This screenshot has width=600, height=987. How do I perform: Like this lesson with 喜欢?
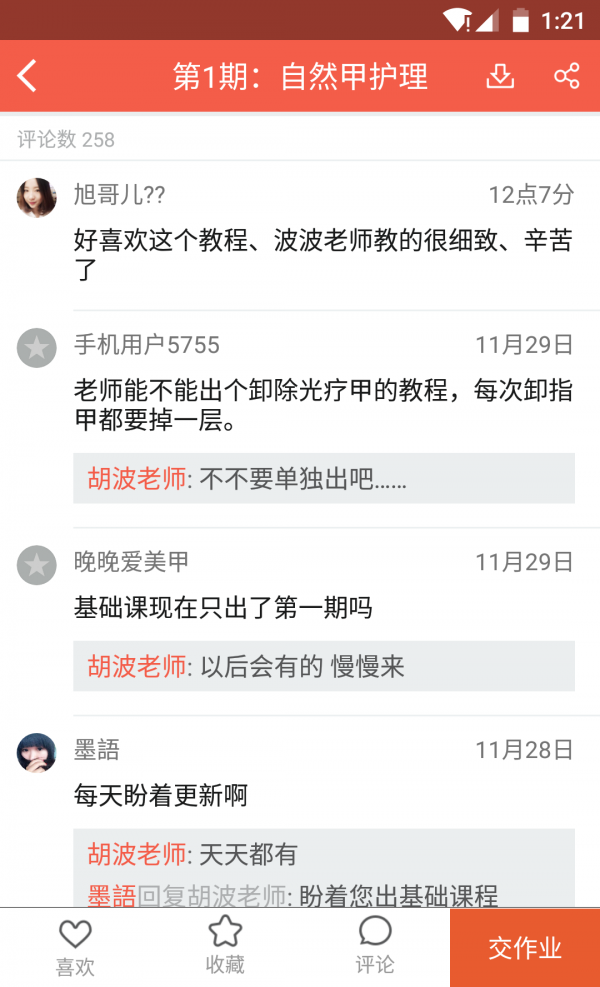point(75,946)
